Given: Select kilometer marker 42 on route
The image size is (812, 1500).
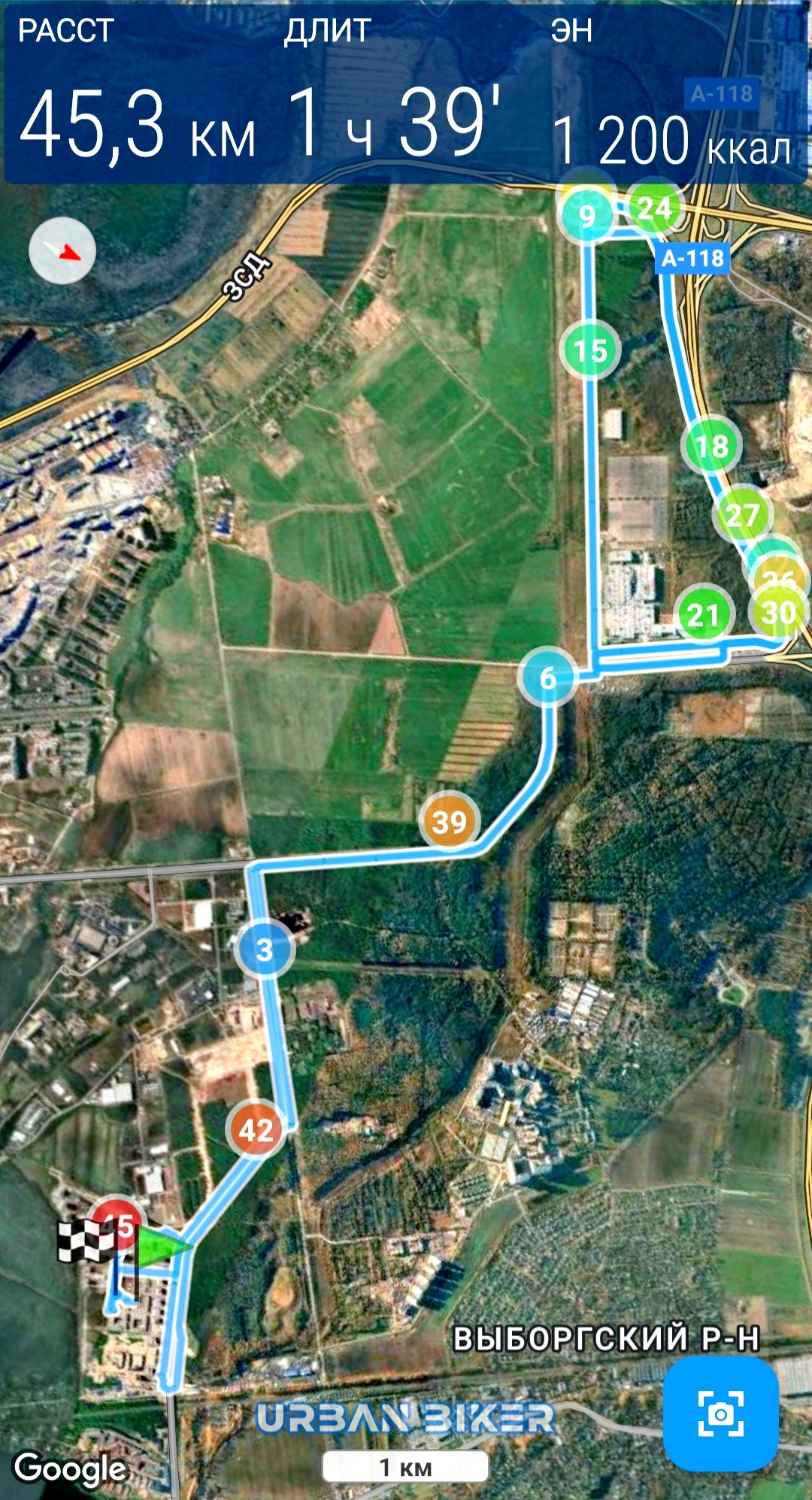Looking at the screenshot, I should 256,1129.
